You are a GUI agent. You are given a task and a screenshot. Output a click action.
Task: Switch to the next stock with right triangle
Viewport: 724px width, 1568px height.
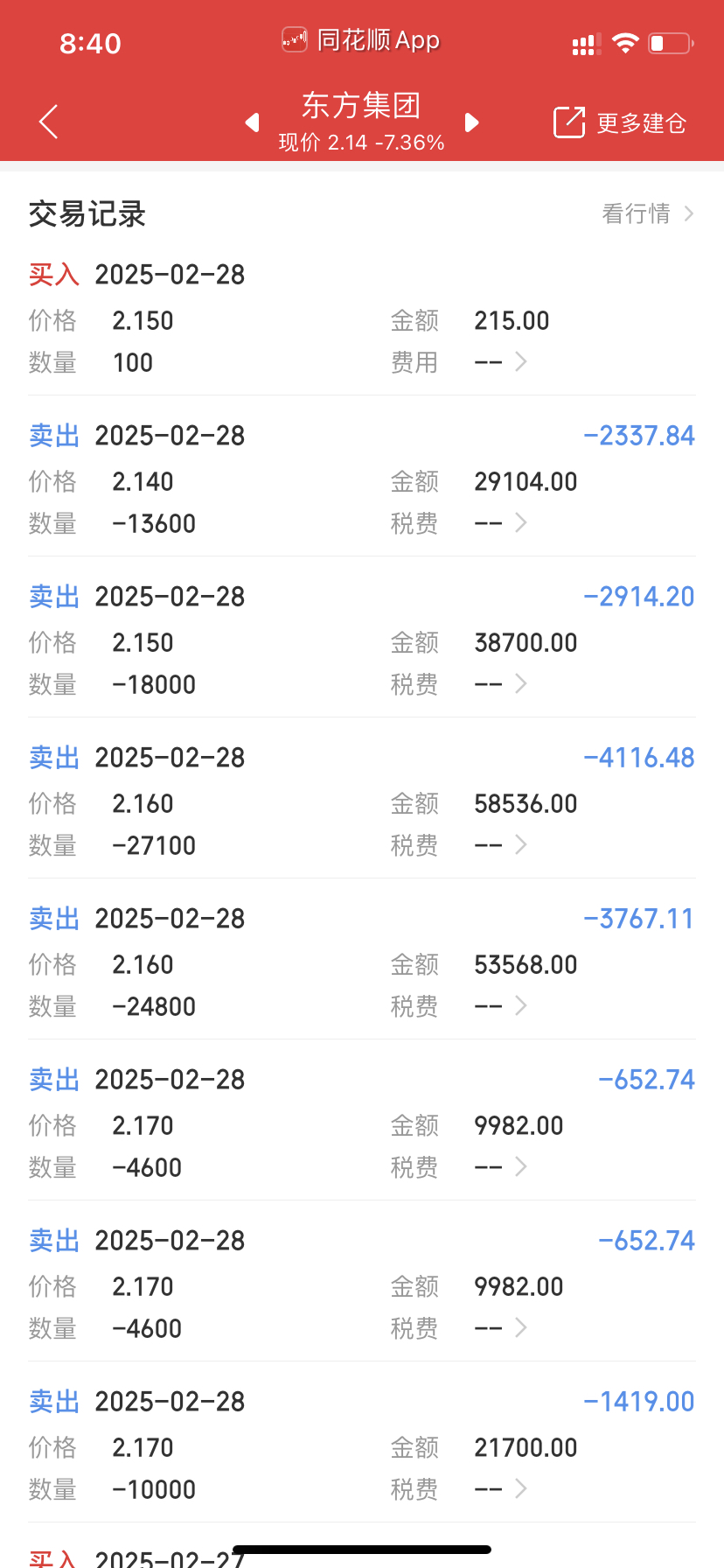[x=471, y=122]
